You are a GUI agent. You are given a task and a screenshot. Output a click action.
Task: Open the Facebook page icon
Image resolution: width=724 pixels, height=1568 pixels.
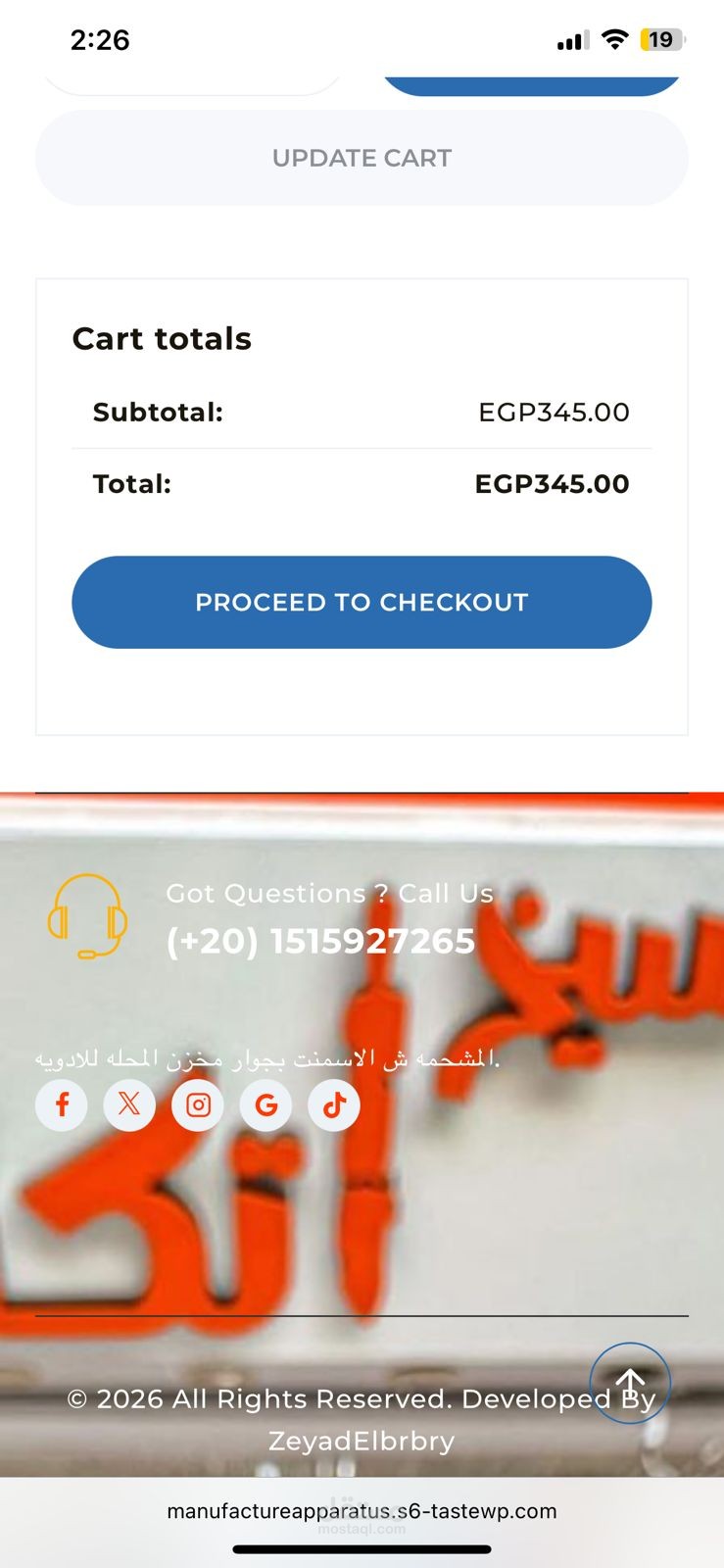pyautogui.click(x=62, y=1105)
